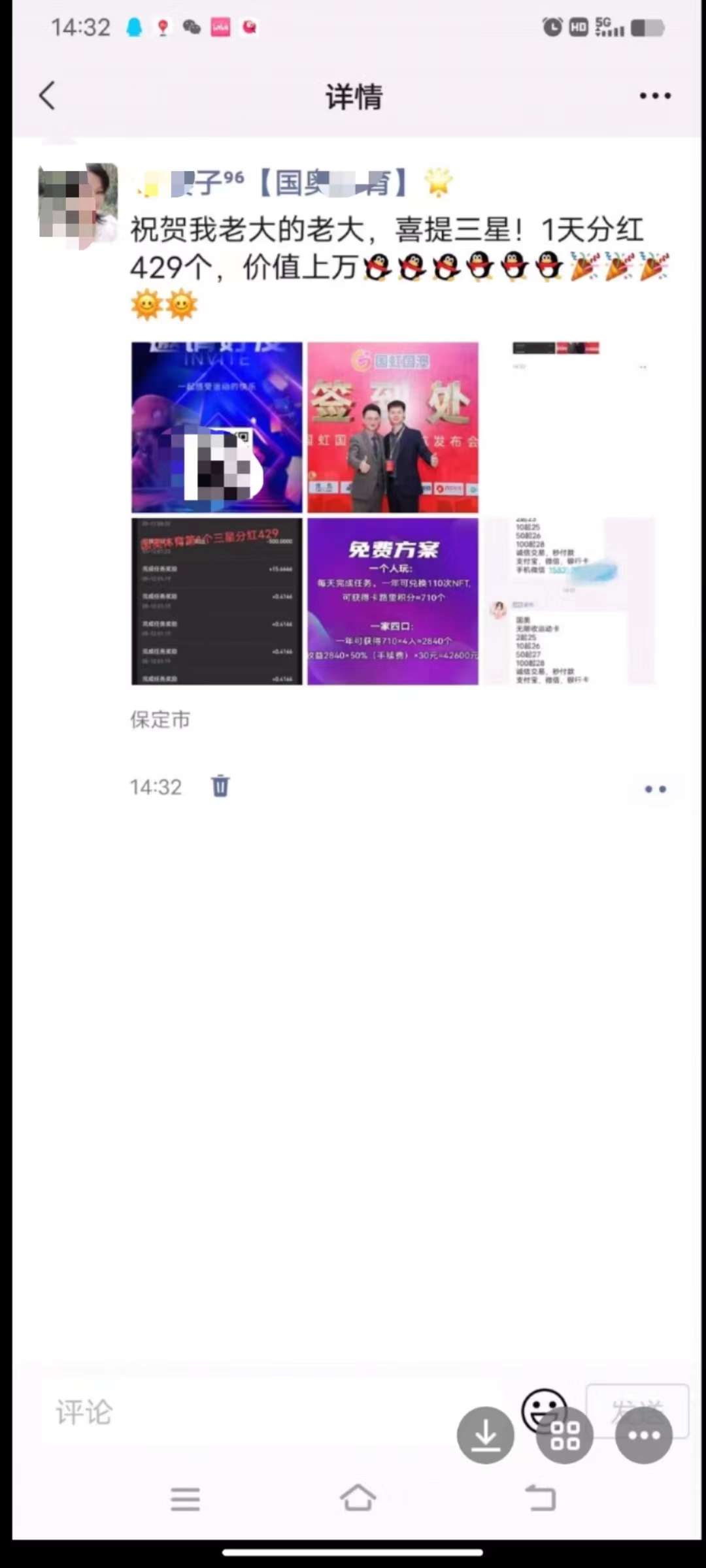Tap the 保定市 location tag
706x1568 pixels.
coord(160,719)
